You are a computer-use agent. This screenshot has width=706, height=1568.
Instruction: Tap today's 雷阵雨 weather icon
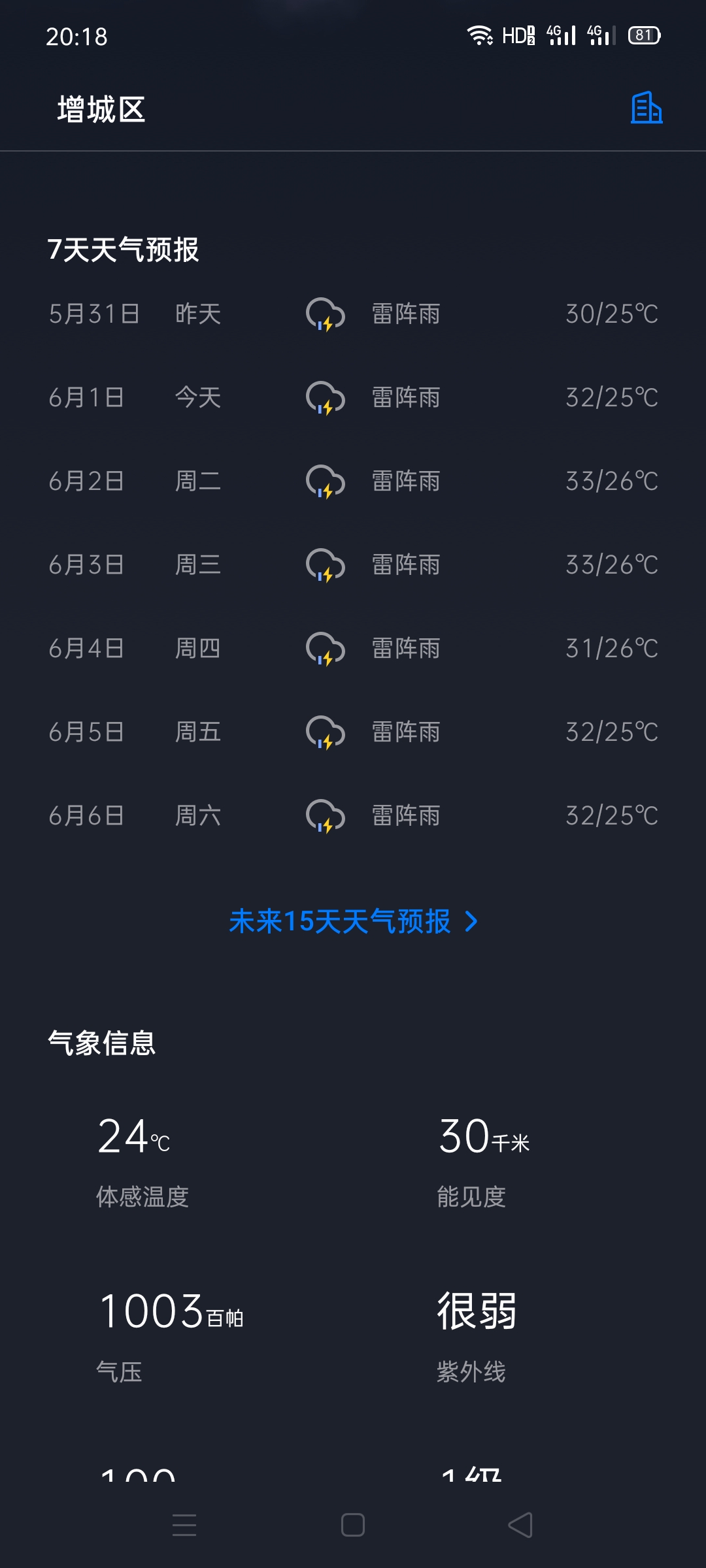324,399
